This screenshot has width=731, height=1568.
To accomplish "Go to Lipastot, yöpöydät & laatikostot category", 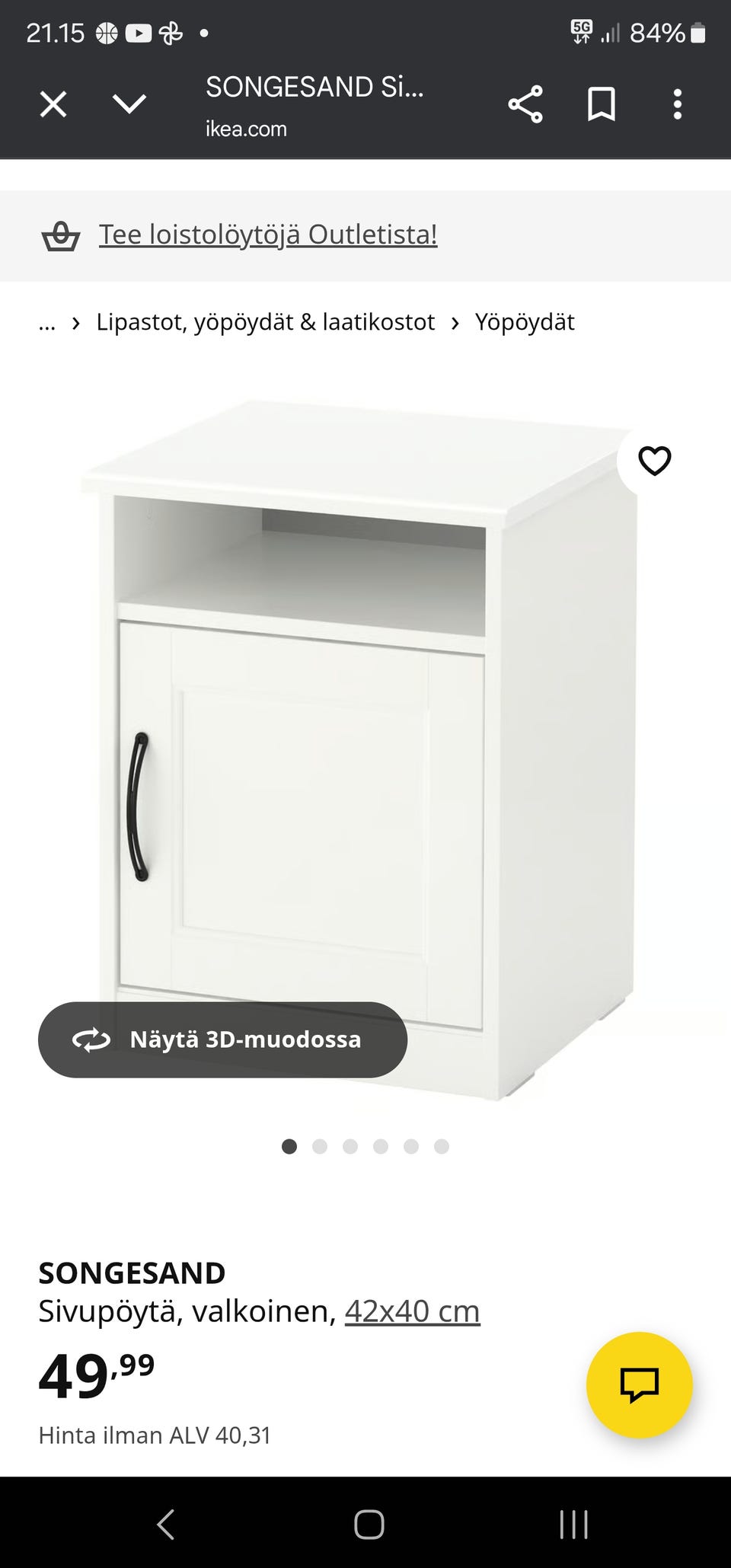I will [x=265, y=322].
